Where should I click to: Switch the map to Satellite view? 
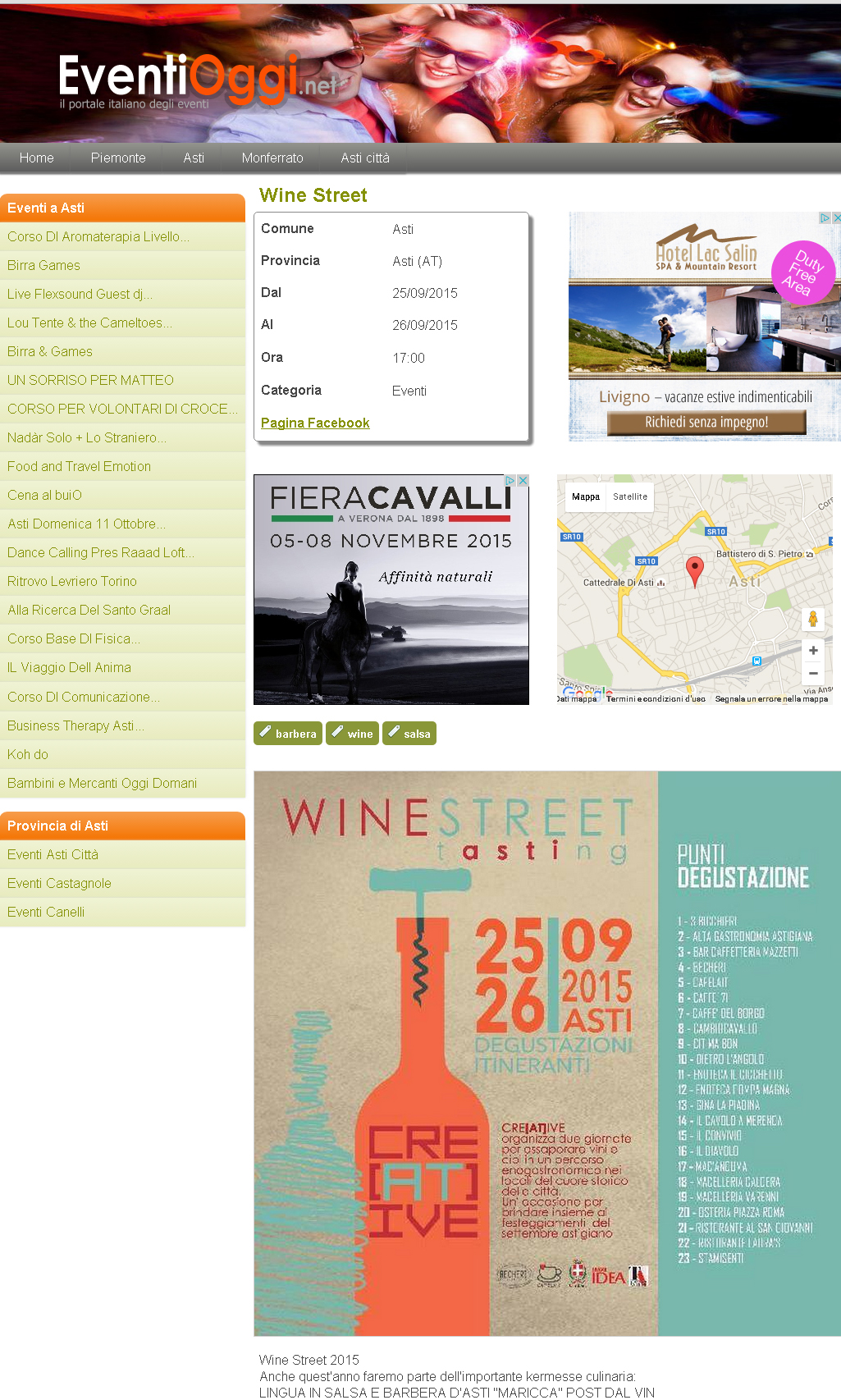click(x=630, y=496)
